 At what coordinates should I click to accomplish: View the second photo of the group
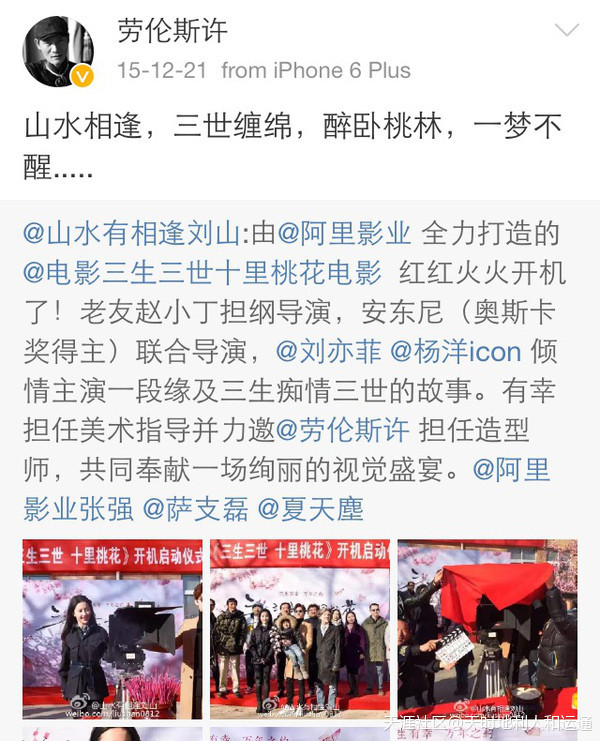299,629
